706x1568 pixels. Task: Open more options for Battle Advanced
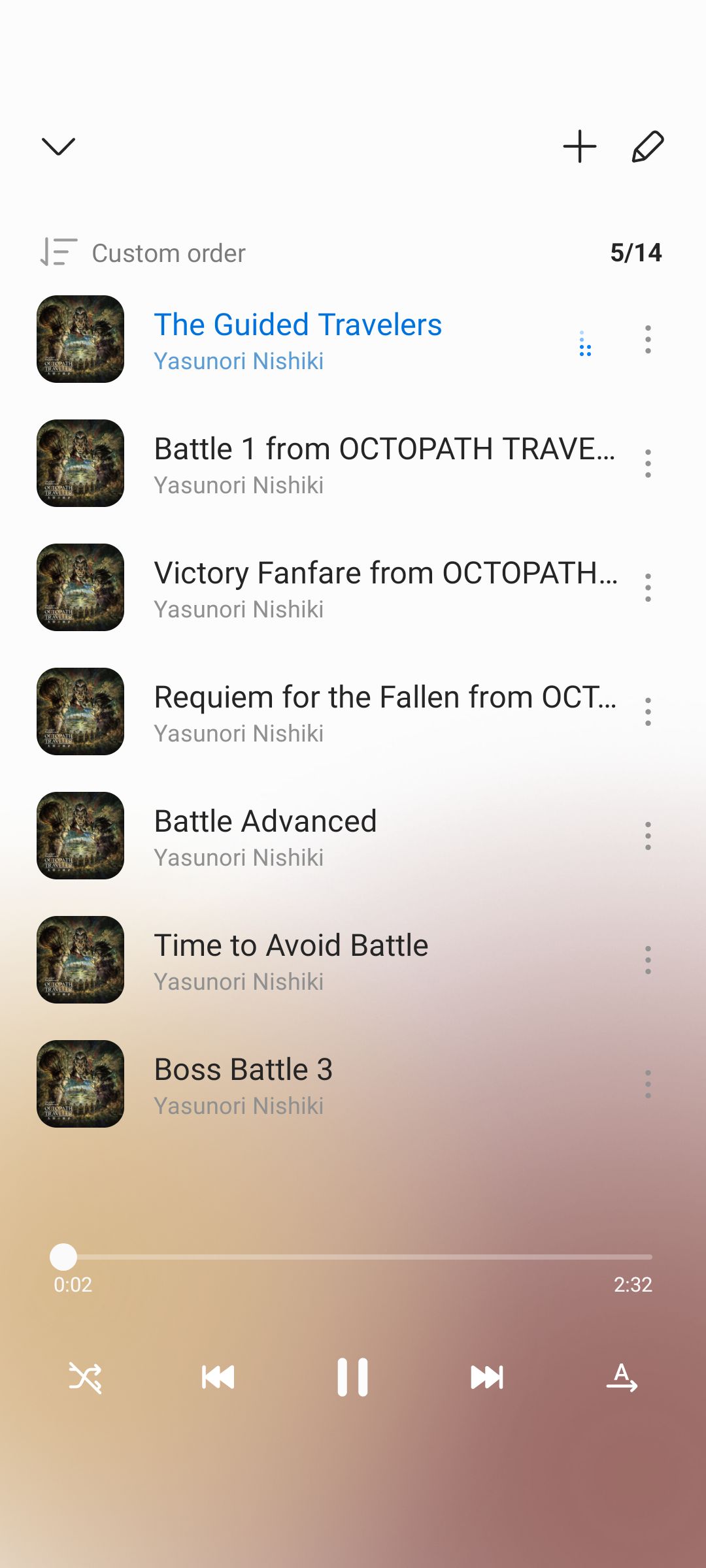click(647, 836)
